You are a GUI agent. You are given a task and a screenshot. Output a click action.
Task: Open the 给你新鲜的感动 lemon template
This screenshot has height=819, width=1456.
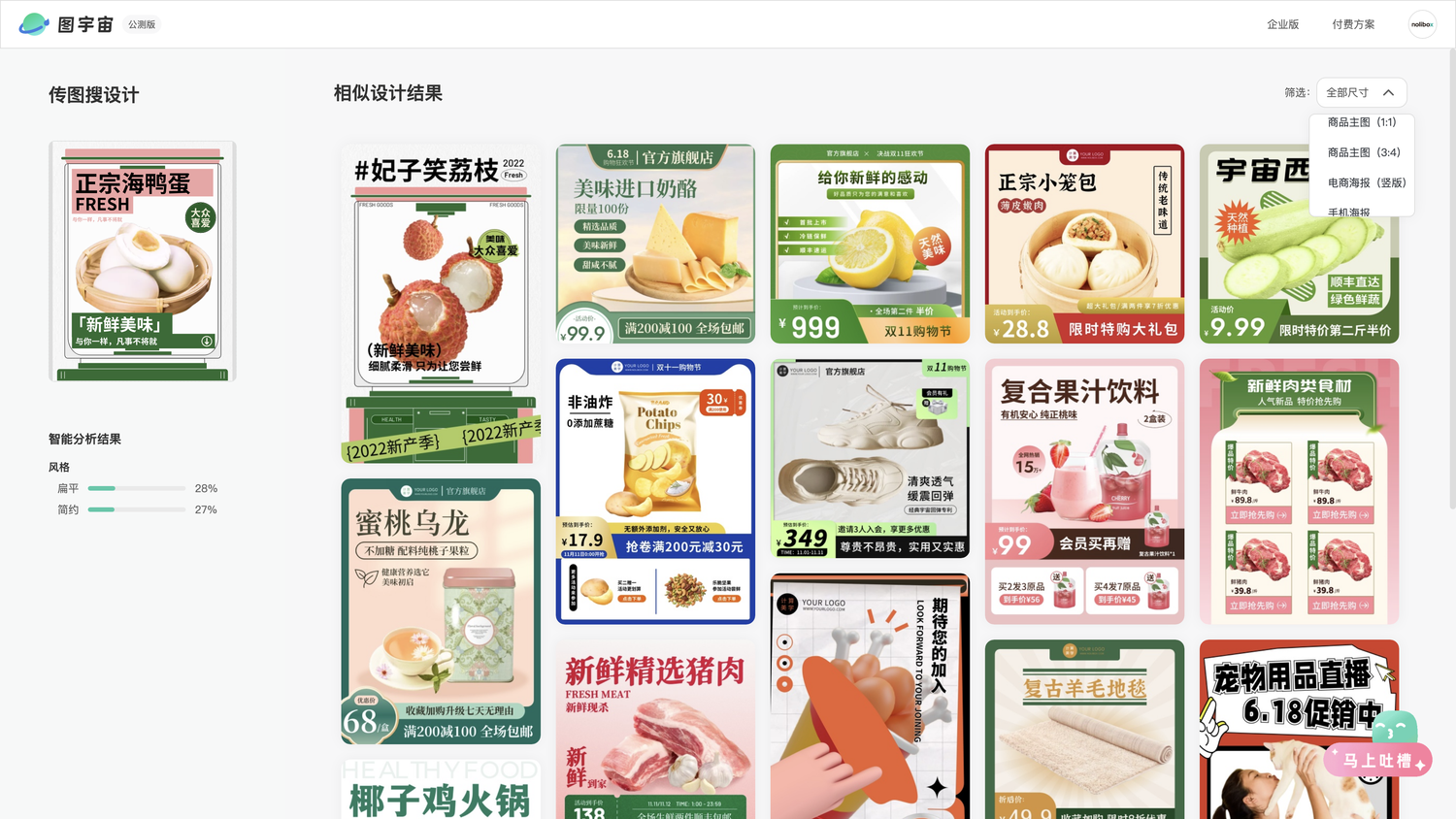tap(870, 245)
